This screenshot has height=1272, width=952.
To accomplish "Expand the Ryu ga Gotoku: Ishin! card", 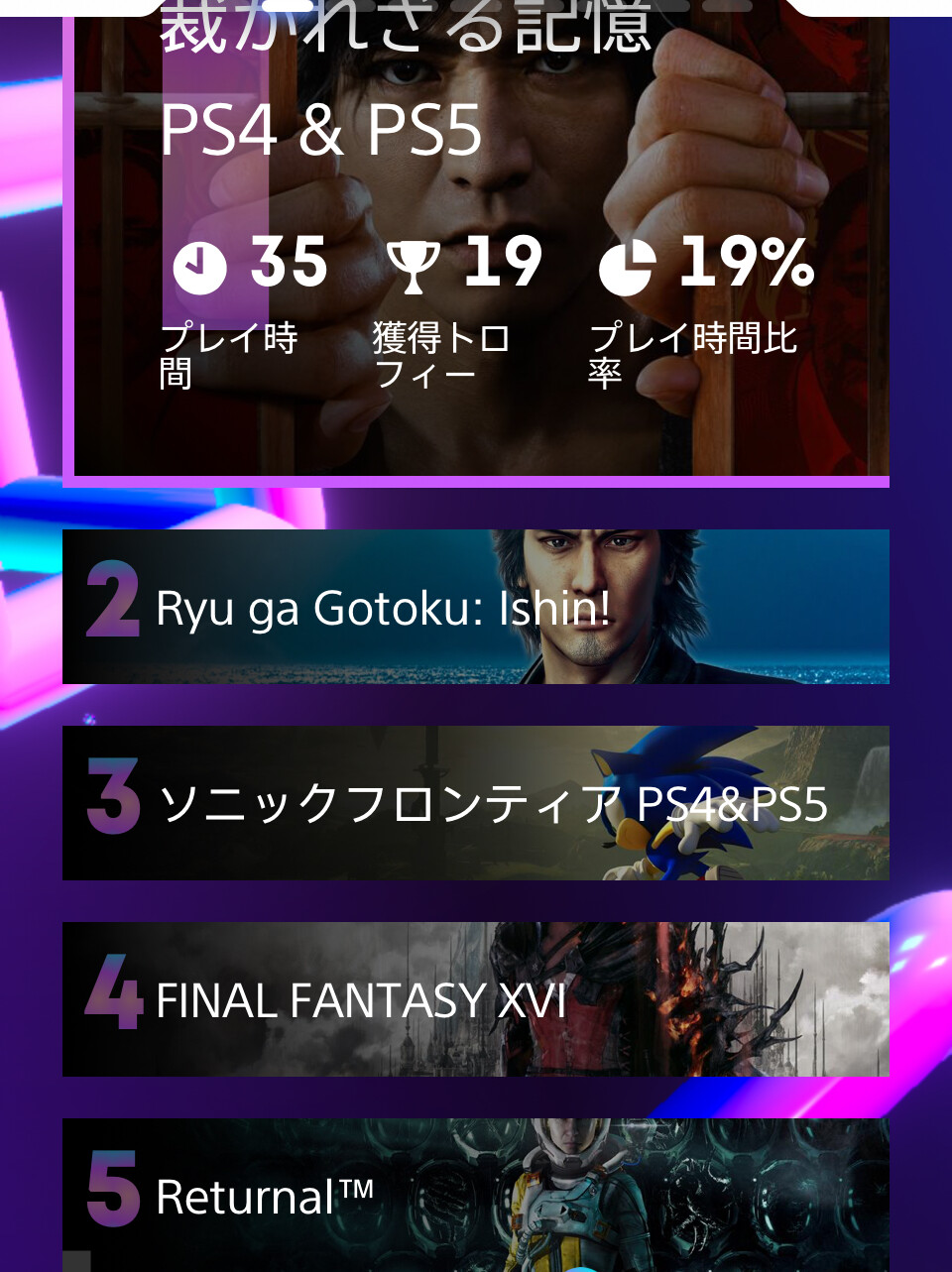I will (x=476, y=607).
